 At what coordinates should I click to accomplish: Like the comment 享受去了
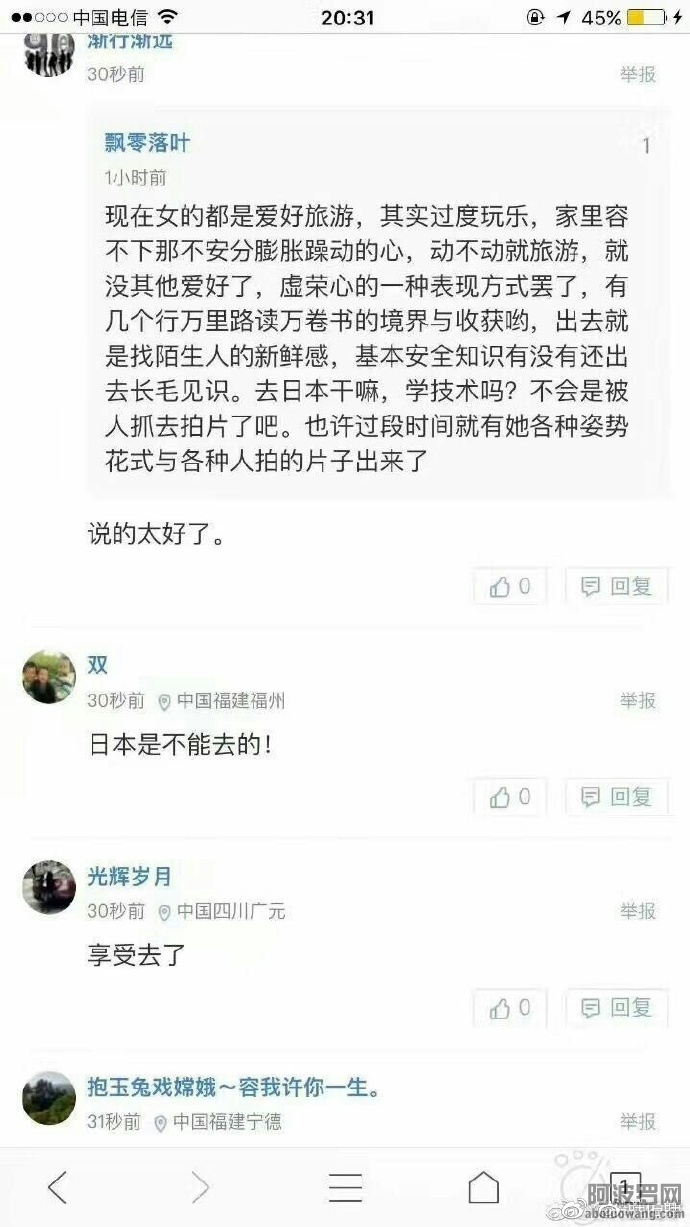510,1007
